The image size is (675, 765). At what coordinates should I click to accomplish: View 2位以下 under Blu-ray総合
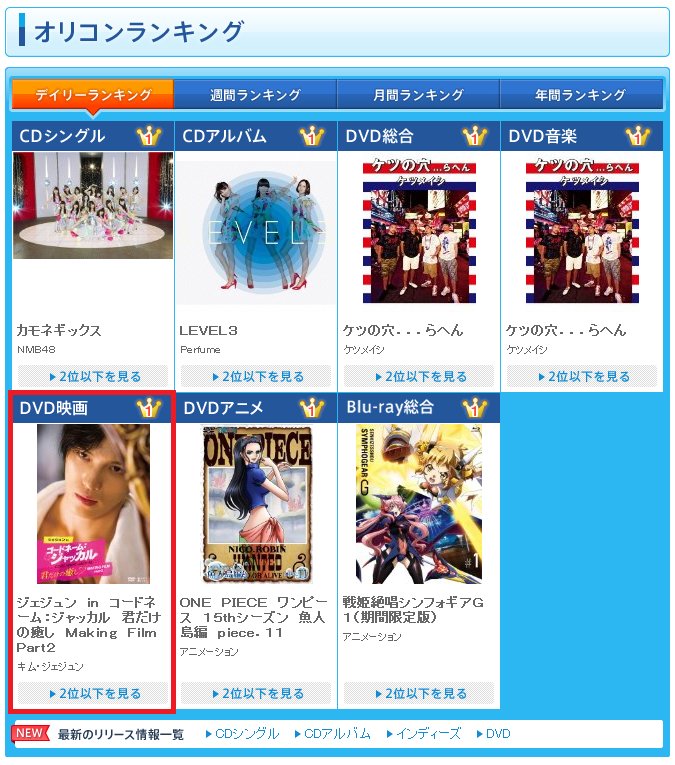click(x=419, y=693)
